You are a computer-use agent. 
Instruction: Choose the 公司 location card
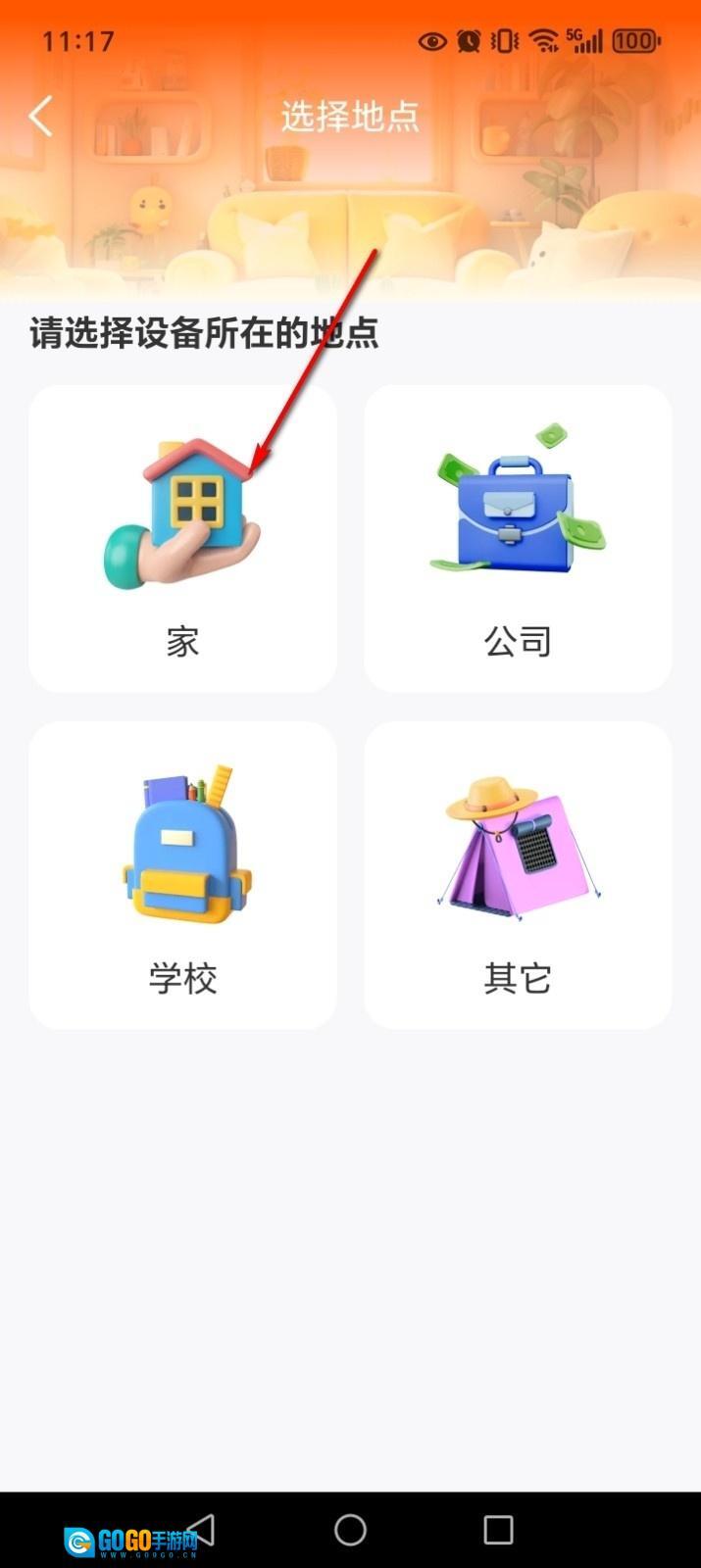click(x=518, y=539)
